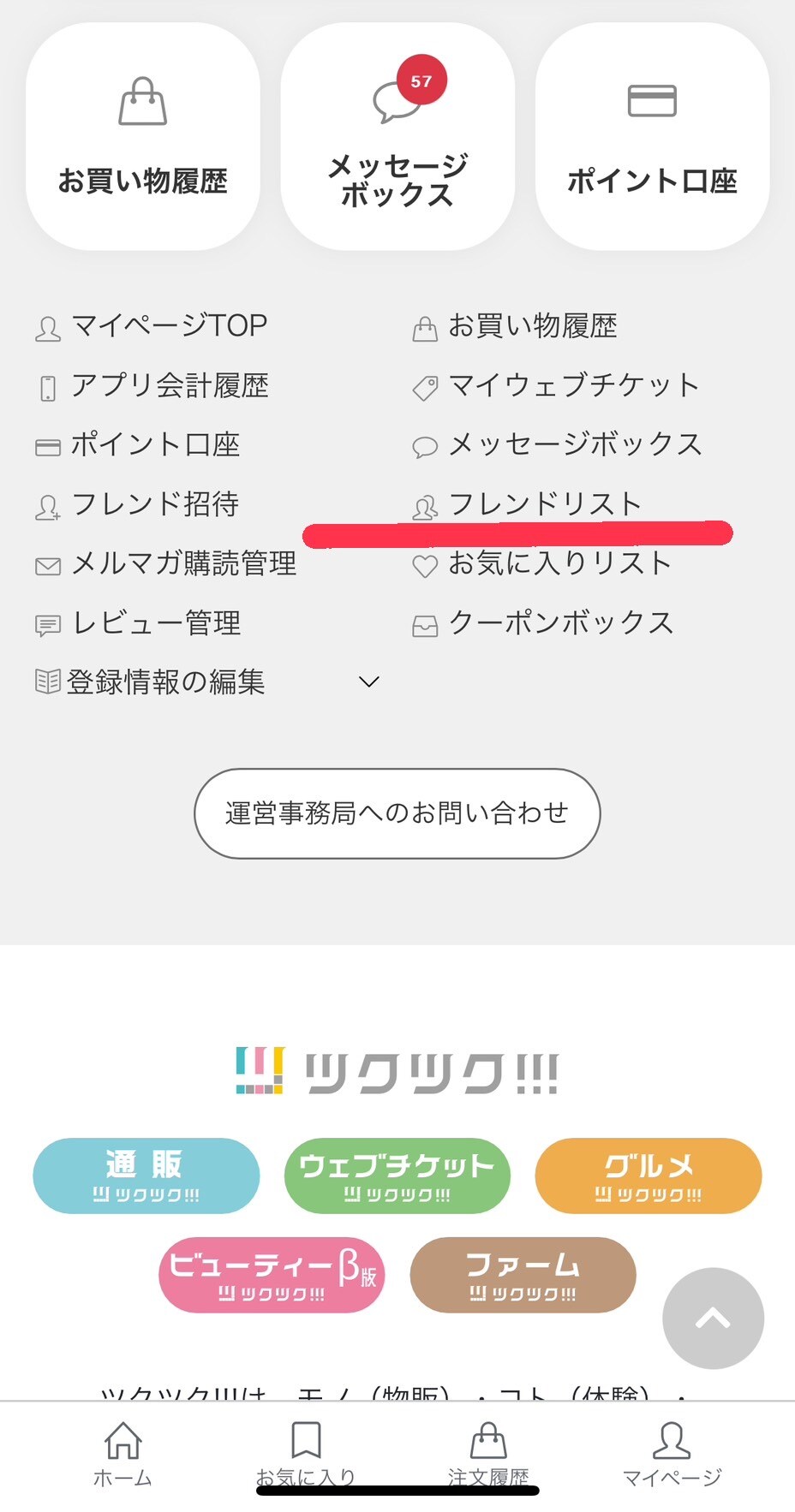Screen dimensions: 795x1512
Task: Open フレンドリスト link
Action: tap(545, 505)
